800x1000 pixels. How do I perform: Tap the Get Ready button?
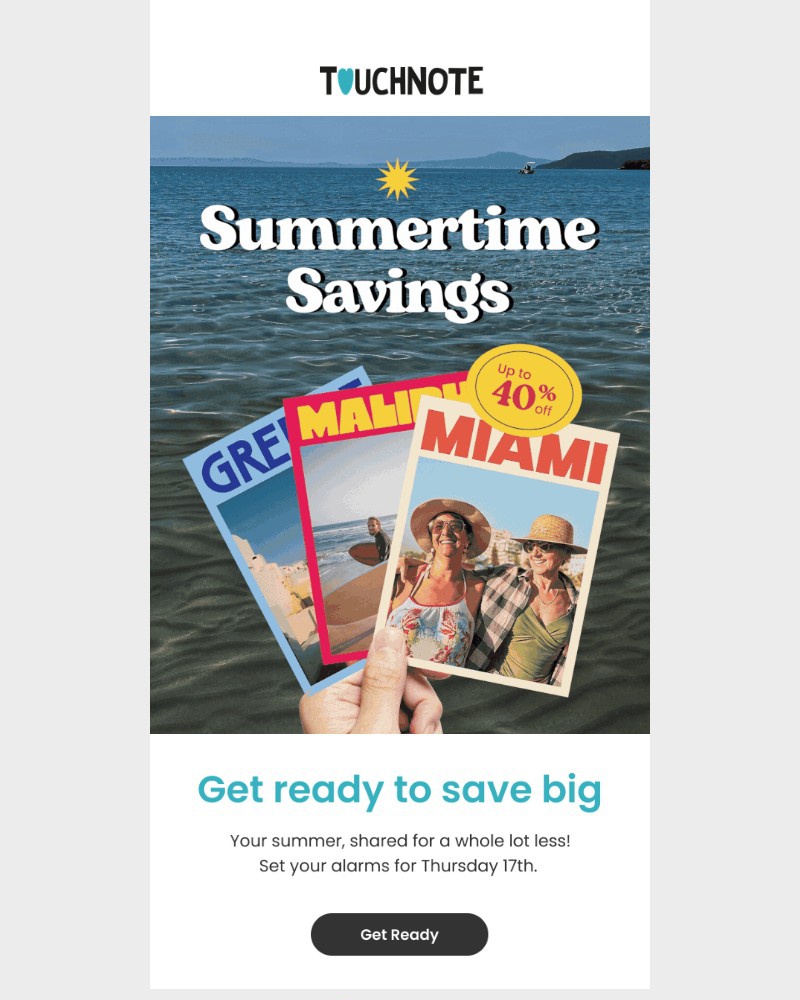click(399, 934)
